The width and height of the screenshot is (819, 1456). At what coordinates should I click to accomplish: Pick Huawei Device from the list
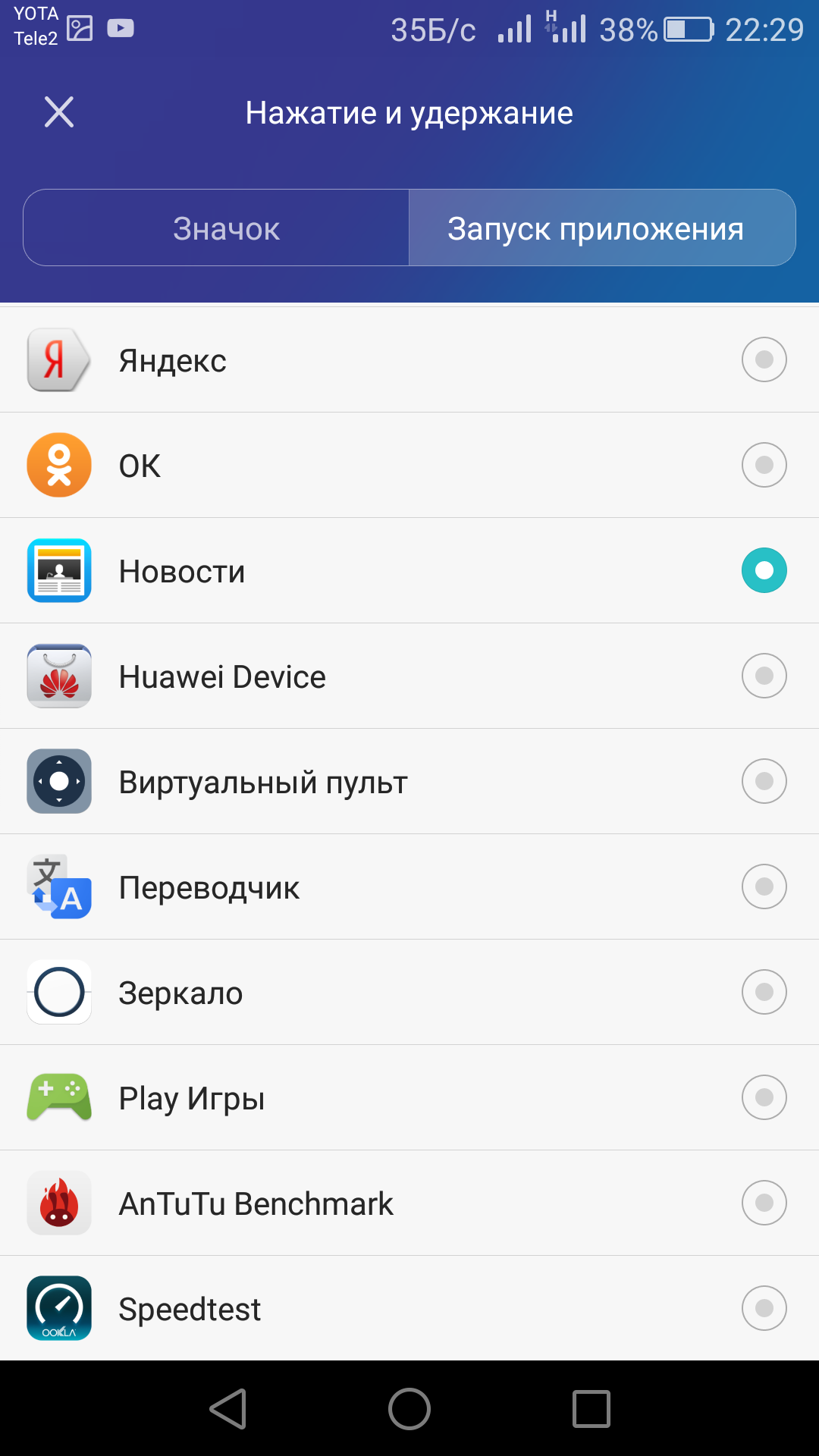pyautogui.click(x=764, y=676)
